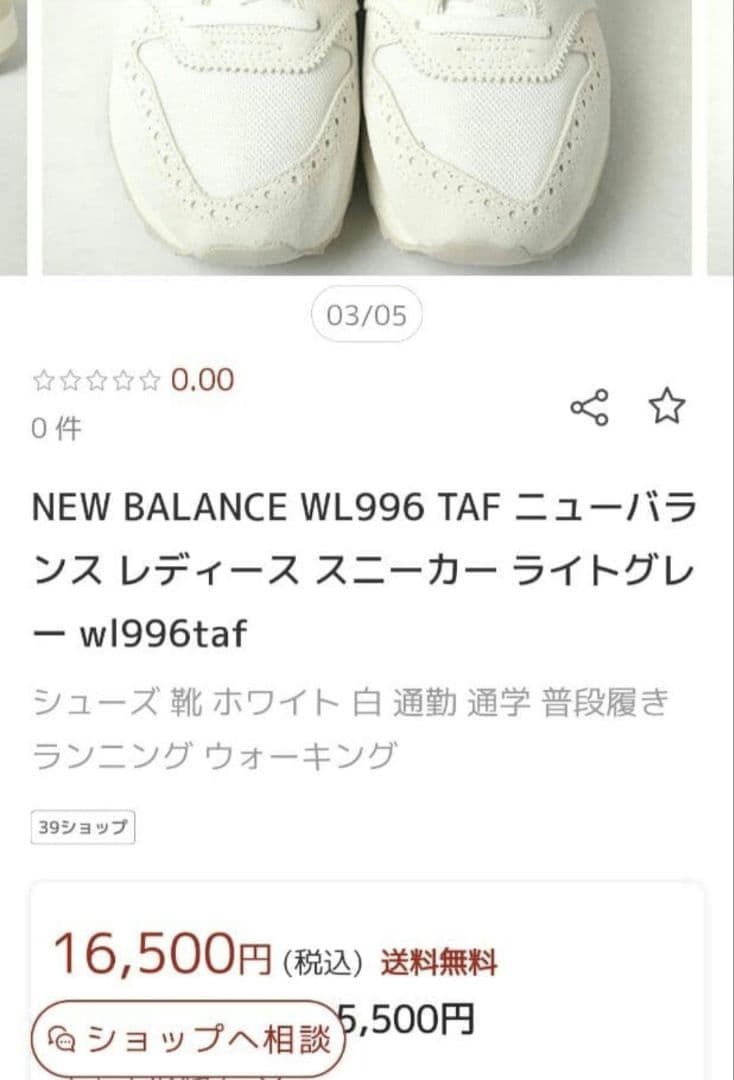The height and width of the screenshot is (1080, 734).
Task: Select the first empty rating star
Action: coord(41,381)
